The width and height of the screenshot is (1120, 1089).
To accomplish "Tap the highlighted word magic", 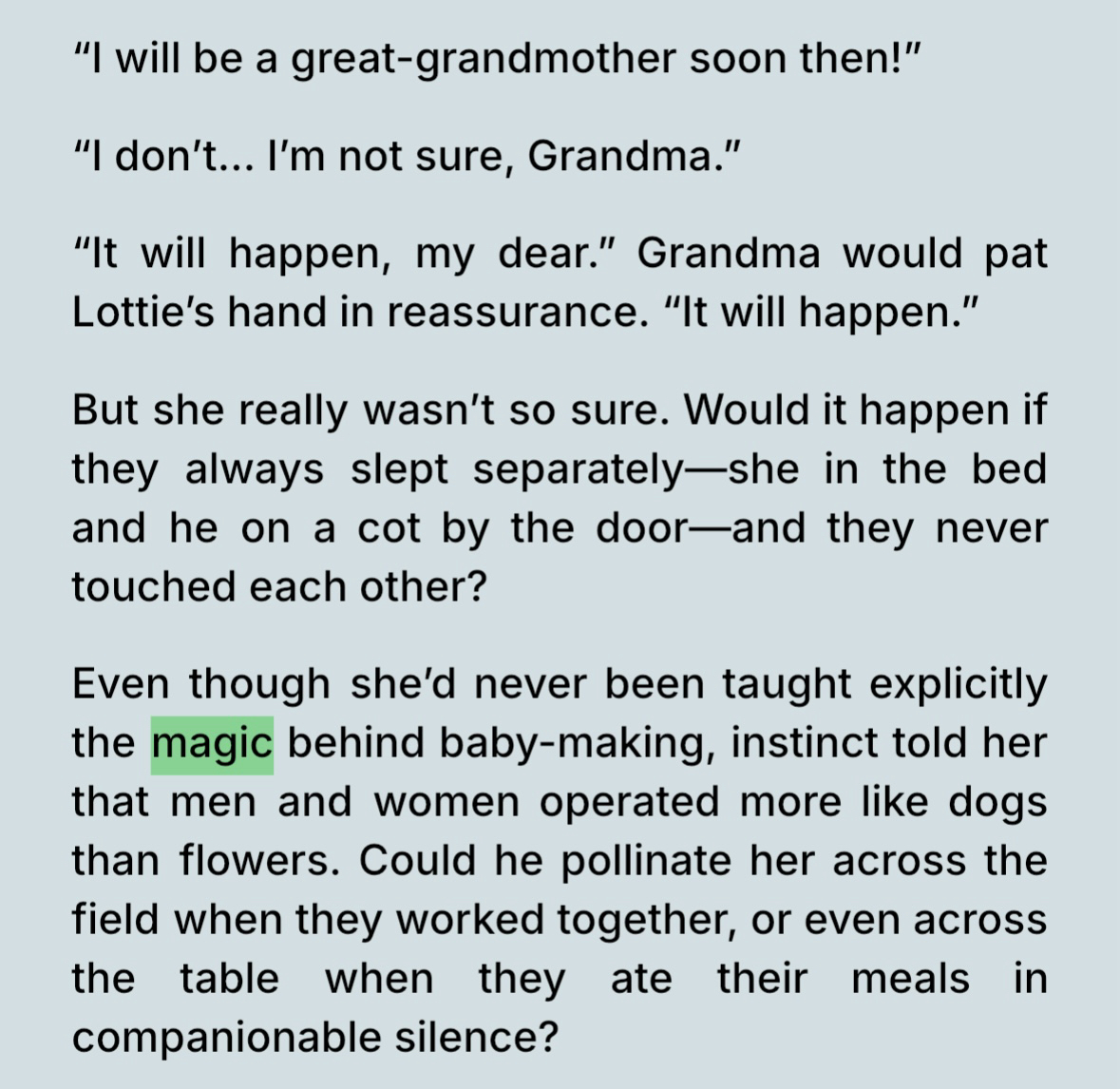I will tap(212, 744).
